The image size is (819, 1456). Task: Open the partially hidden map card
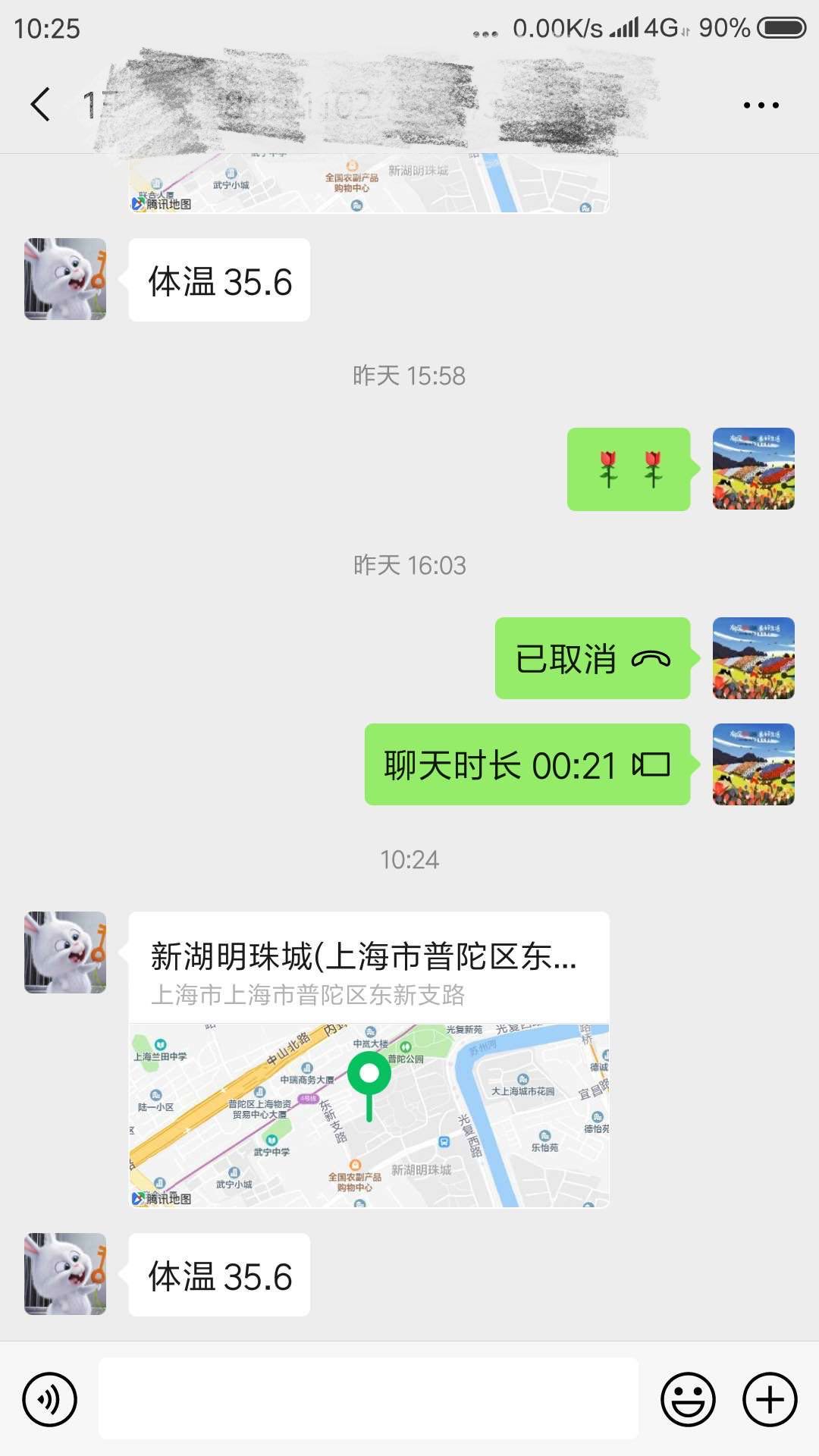point(369,185)
